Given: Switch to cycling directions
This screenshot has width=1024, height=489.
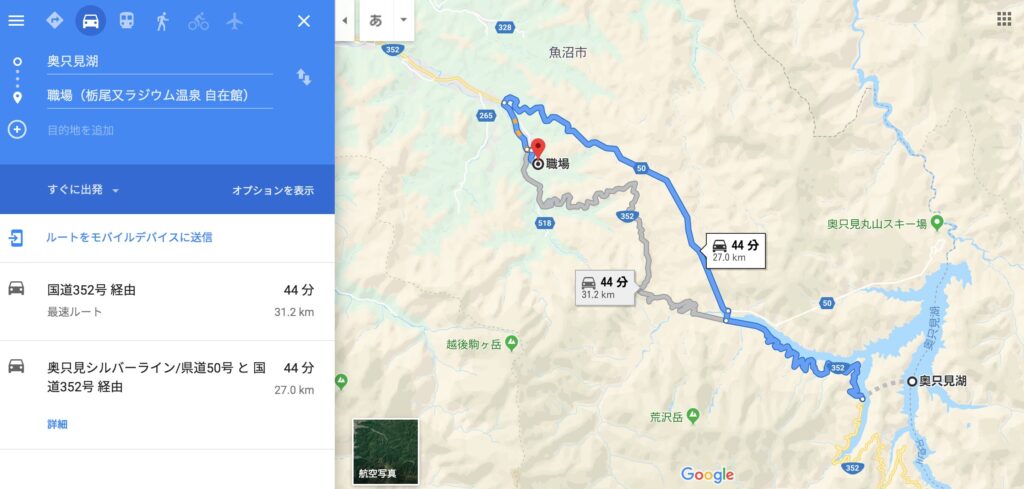Looking at the screenshot, I should pyautogui.click(x=198, y=20).
